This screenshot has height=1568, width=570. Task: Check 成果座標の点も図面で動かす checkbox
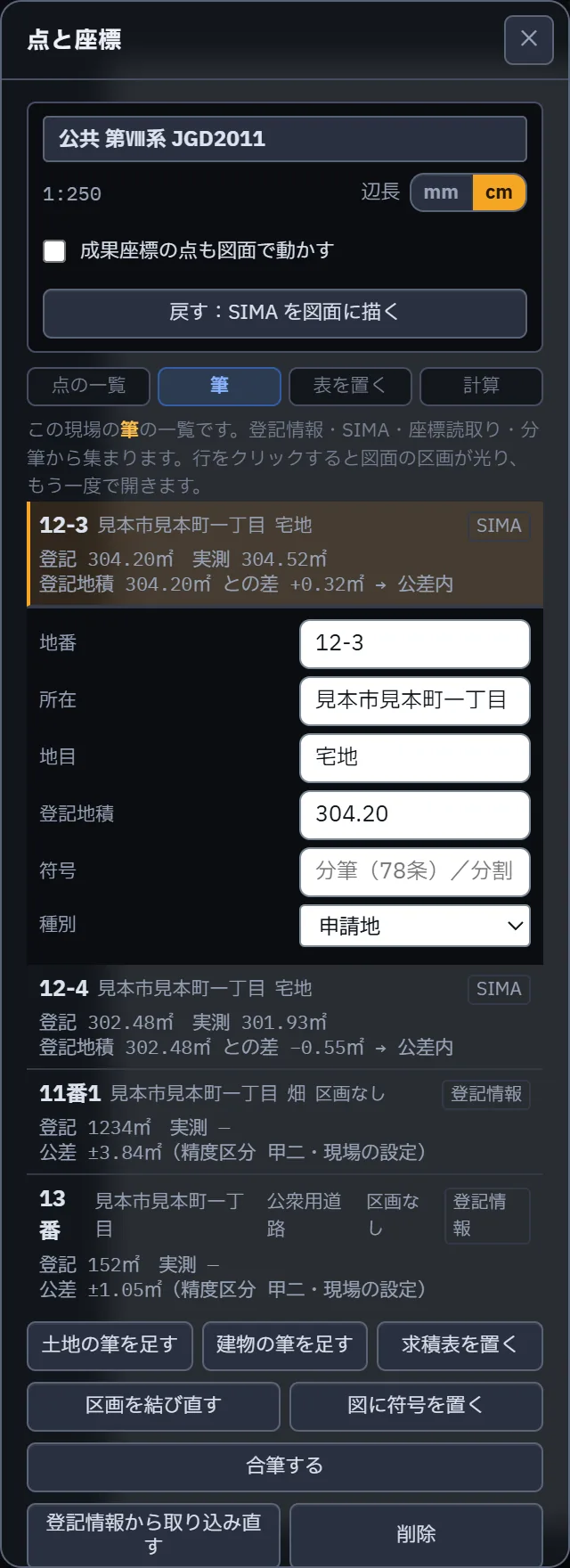54,250
